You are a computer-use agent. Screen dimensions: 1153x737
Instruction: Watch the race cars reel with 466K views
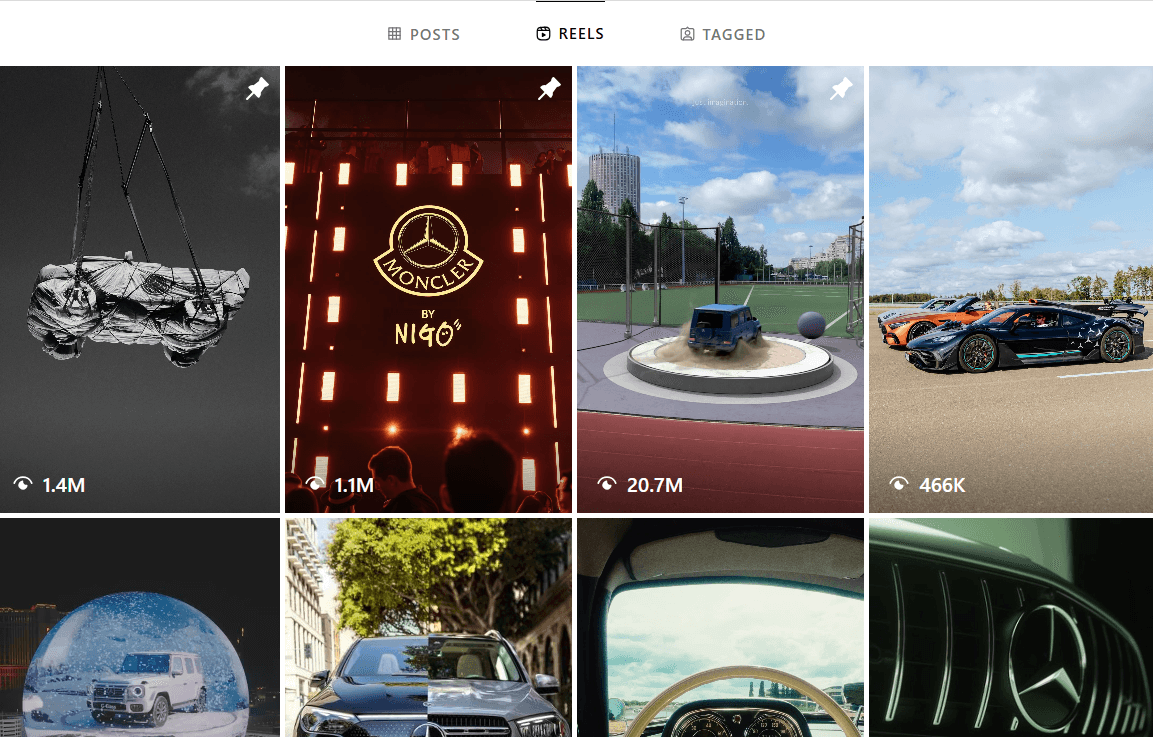(x=1010, y=289)
